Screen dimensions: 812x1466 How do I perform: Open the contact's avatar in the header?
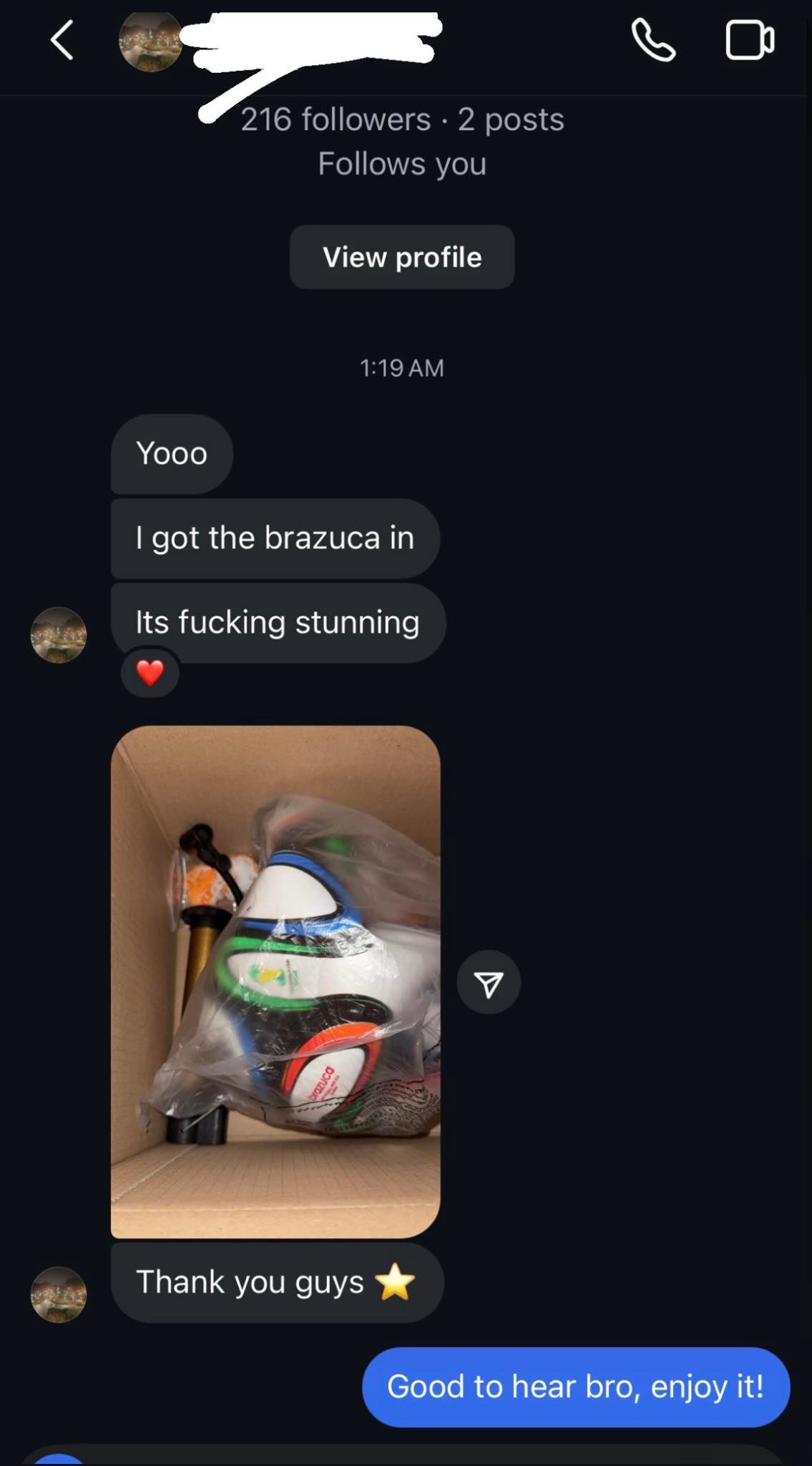(150, 42)
